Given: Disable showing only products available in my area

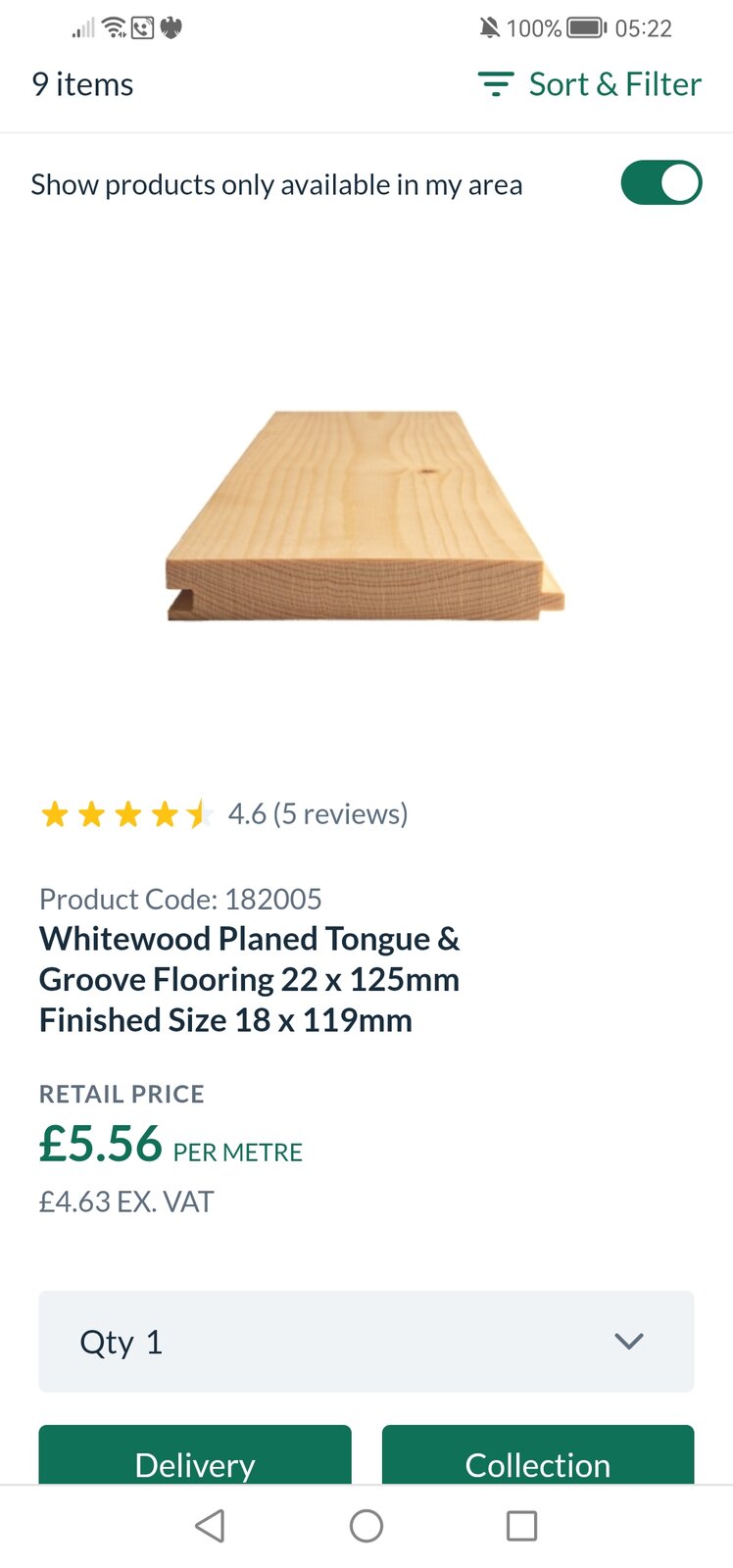Looking at the screenshot, I should 660,183.
